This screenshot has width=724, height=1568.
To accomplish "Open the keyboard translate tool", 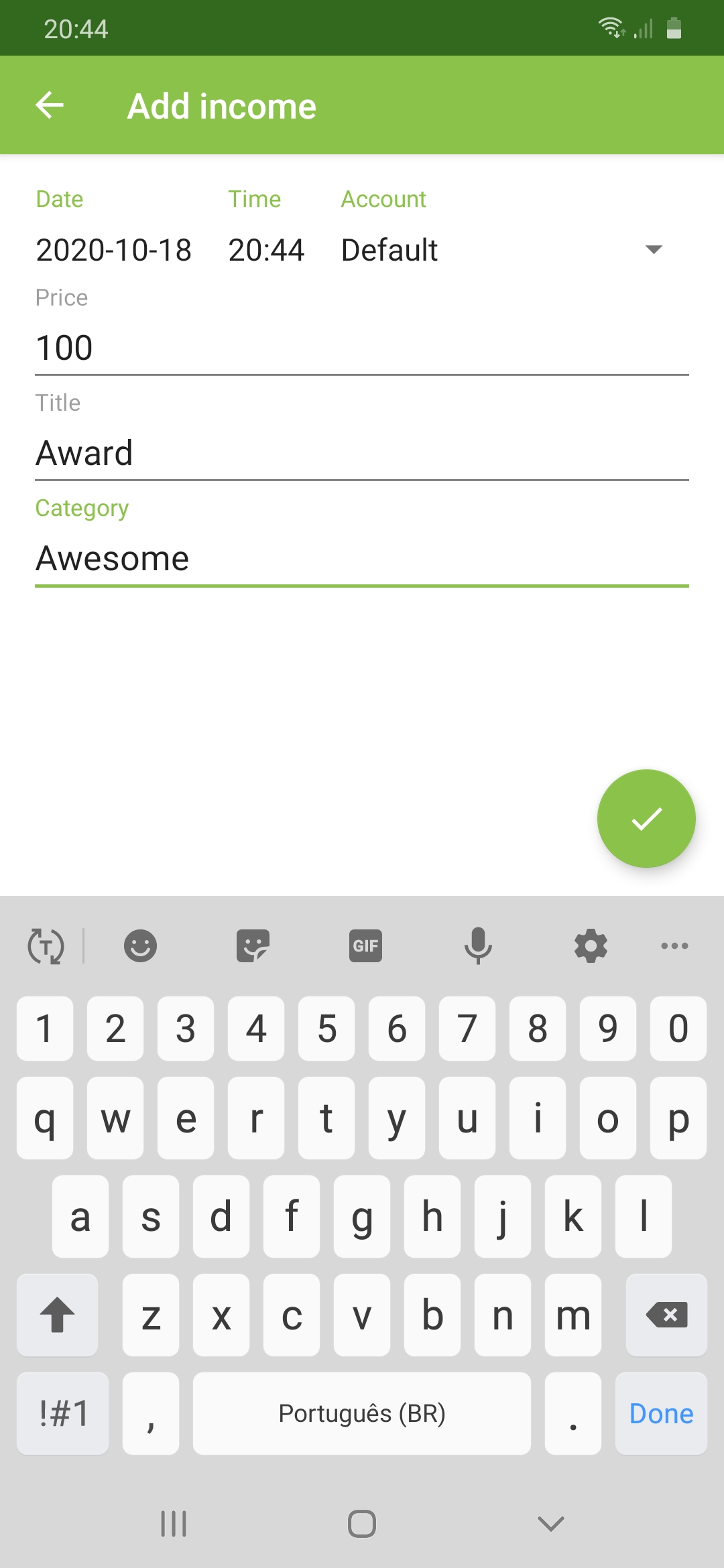I will tap(46, 946).
